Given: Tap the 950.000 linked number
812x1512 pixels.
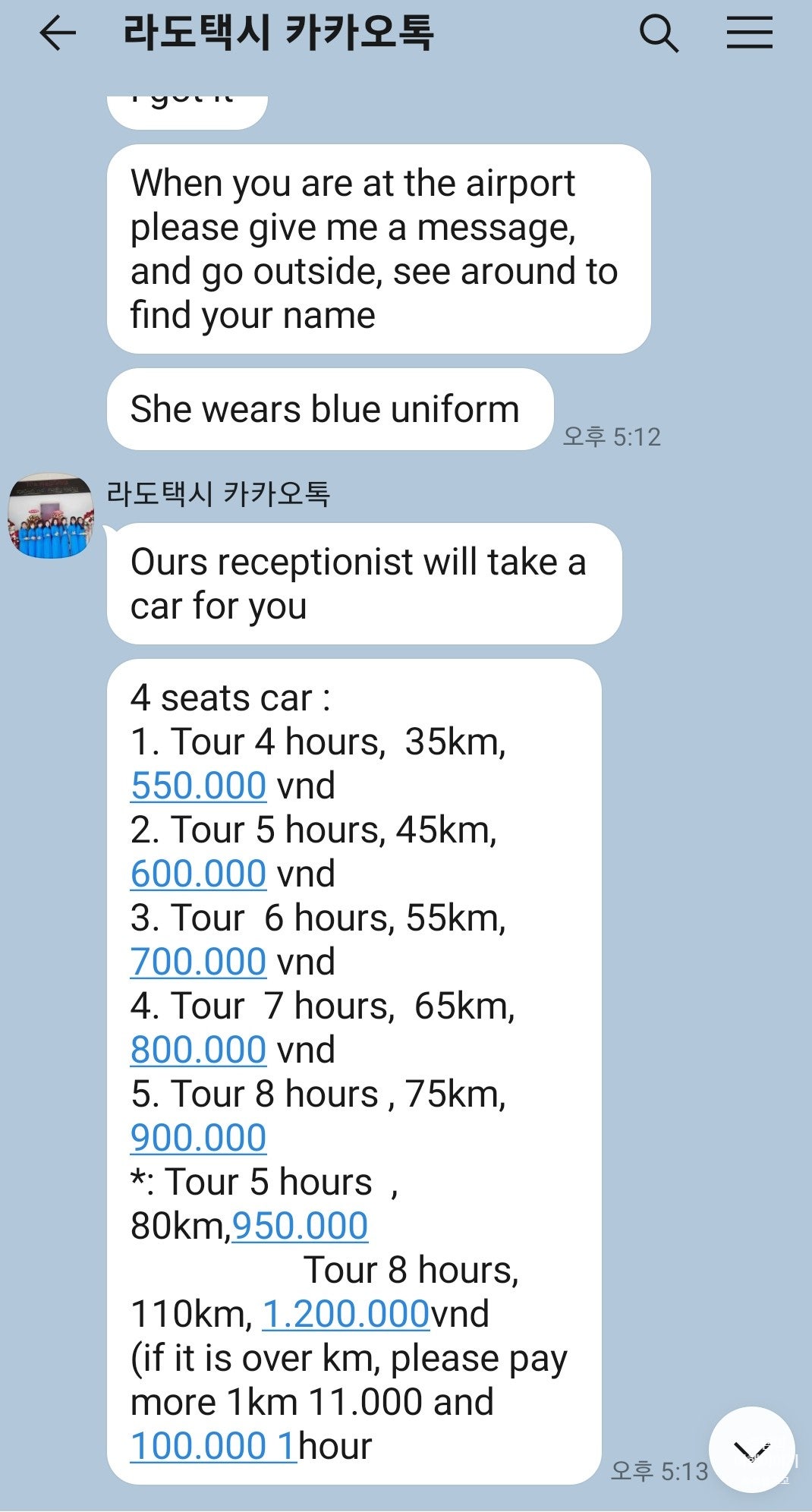Looking at the screenshot, I should 300,1226.
